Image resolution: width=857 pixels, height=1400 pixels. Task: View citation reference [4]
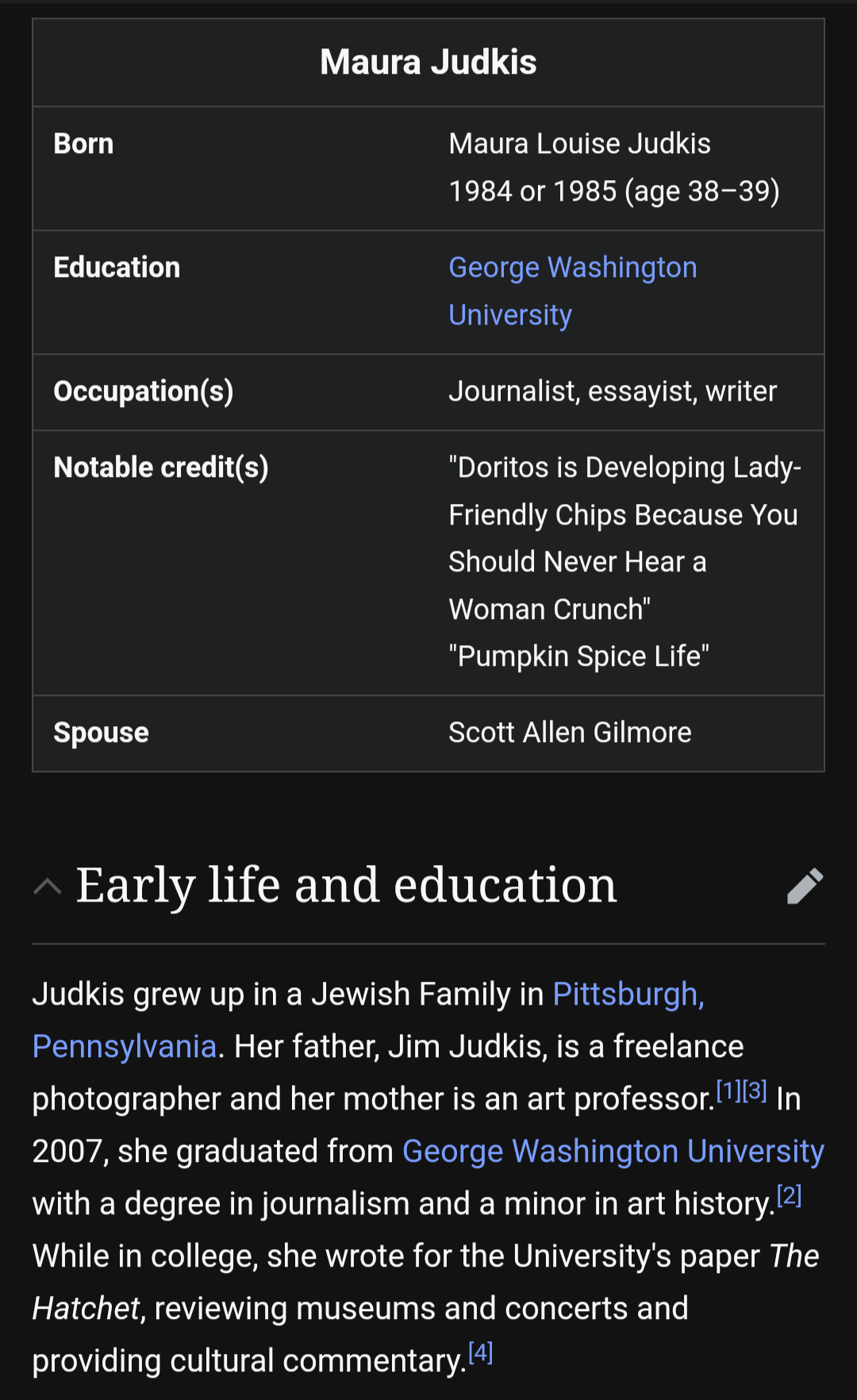pos(481,1352)
